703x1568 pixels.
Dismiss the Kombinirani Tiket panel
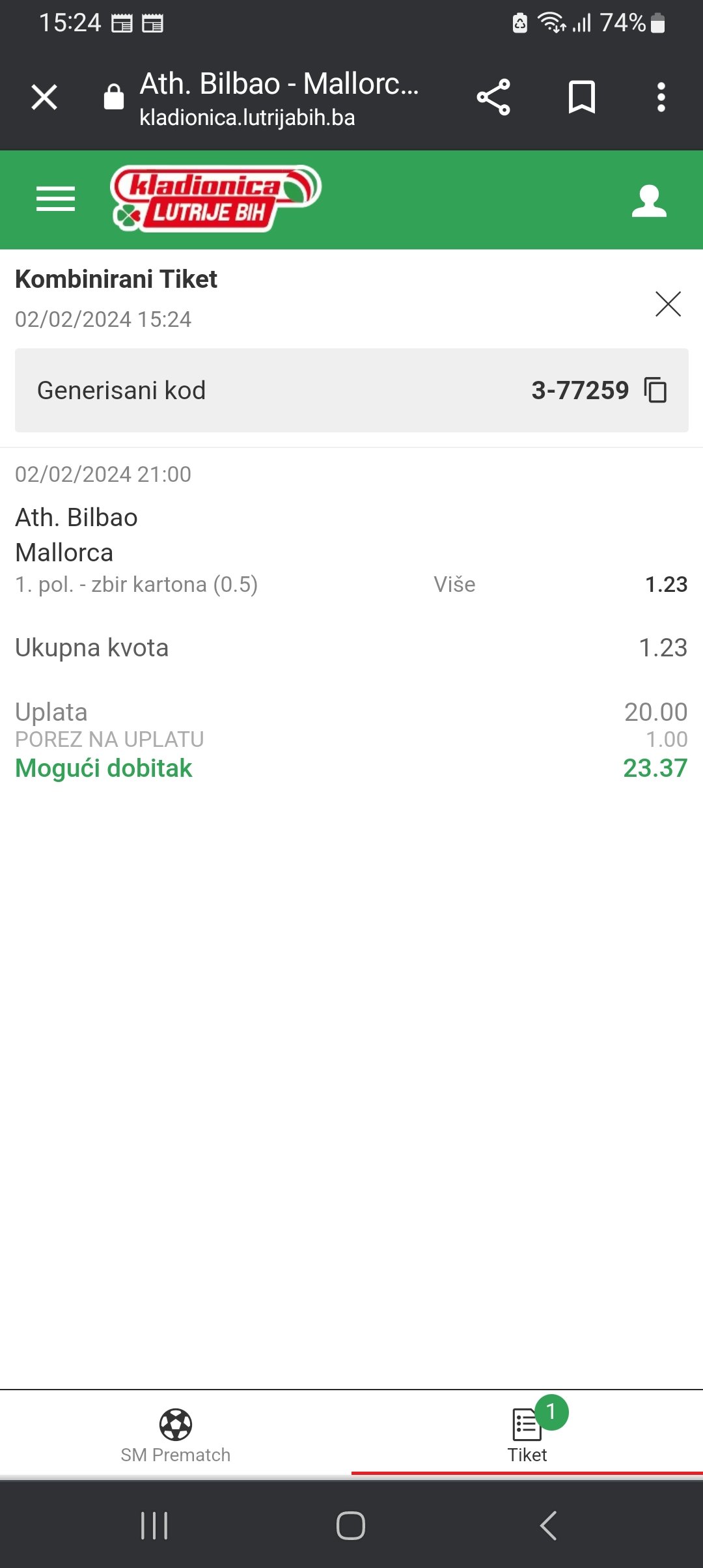668,303
